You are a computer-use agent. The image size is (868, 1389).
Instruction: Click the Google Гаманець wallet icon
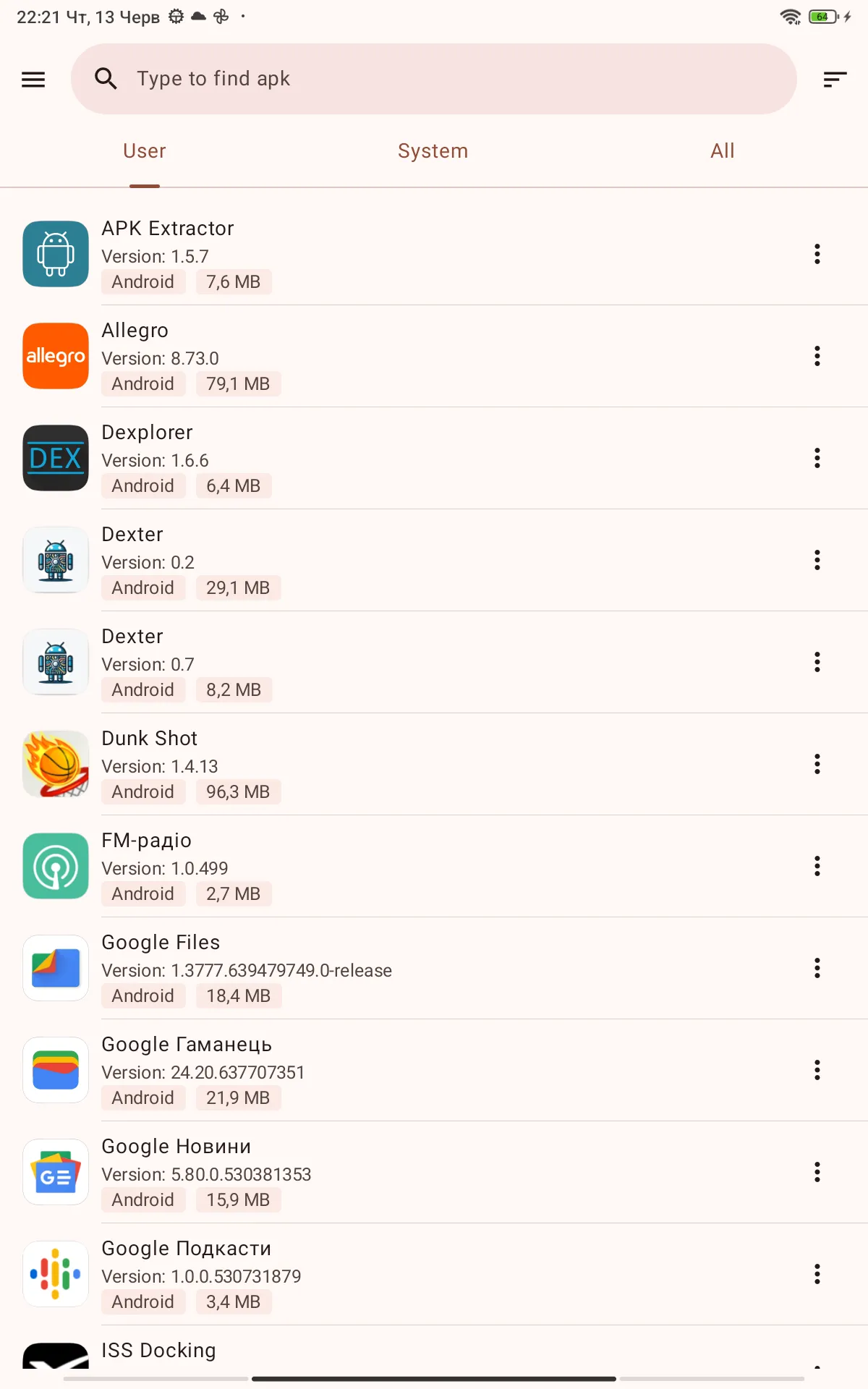point(55,1070)
